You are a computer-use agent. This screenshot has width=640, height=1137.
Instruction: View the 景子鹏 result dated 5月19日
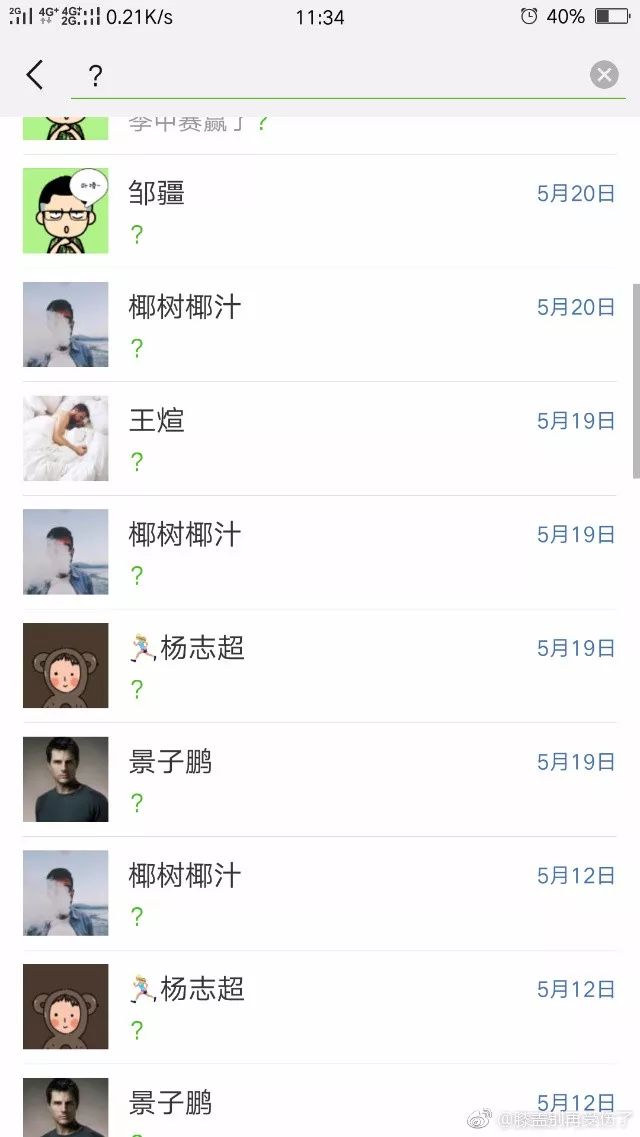coord(320,780)
